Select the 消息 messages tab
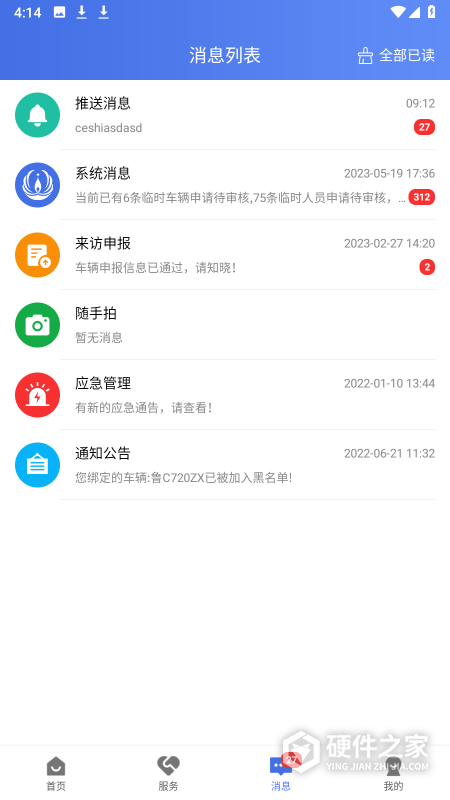450x800 pixels. point(281,773)
